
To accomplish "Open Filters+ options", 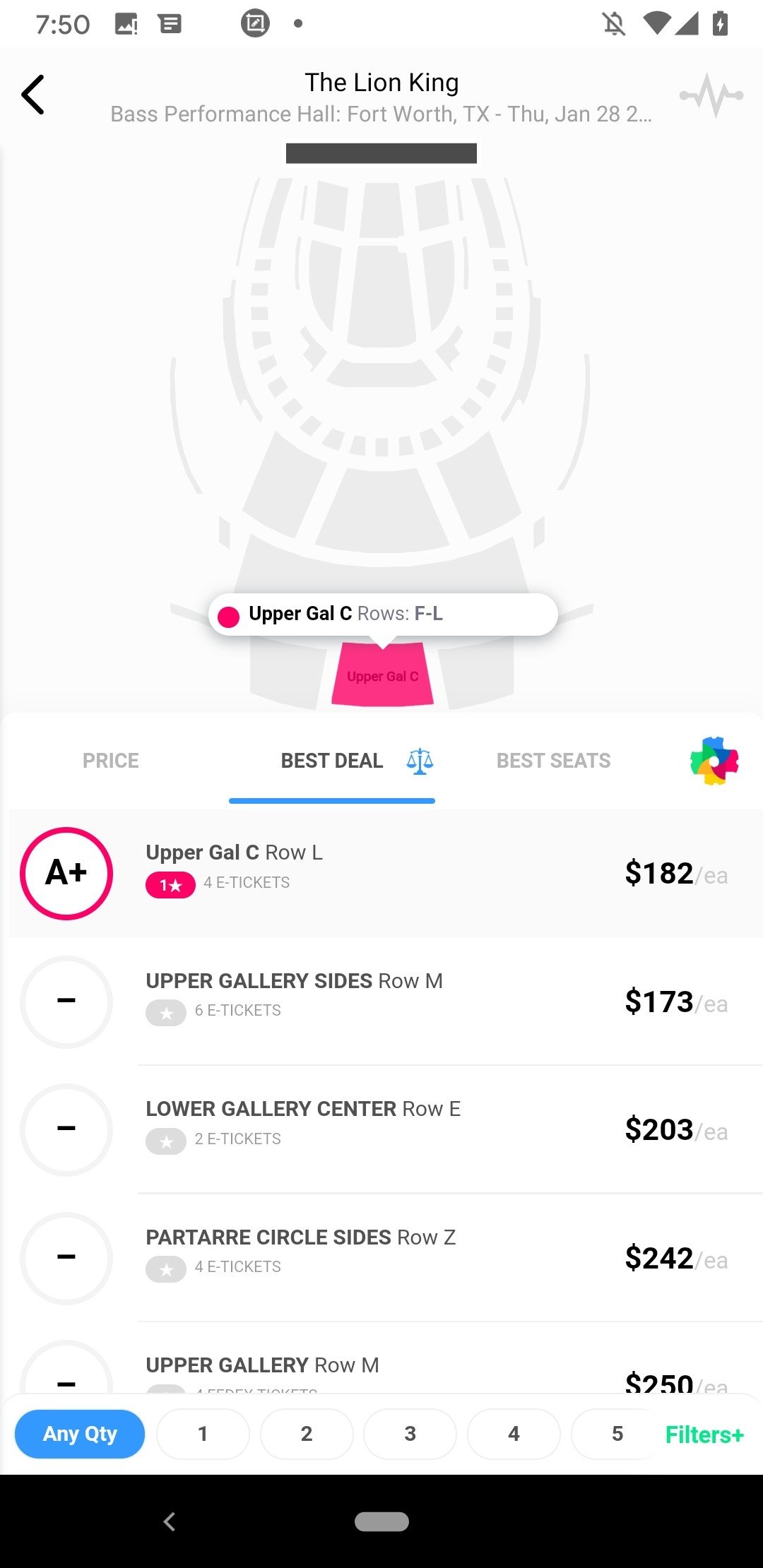I will (x=704, y=1435).
